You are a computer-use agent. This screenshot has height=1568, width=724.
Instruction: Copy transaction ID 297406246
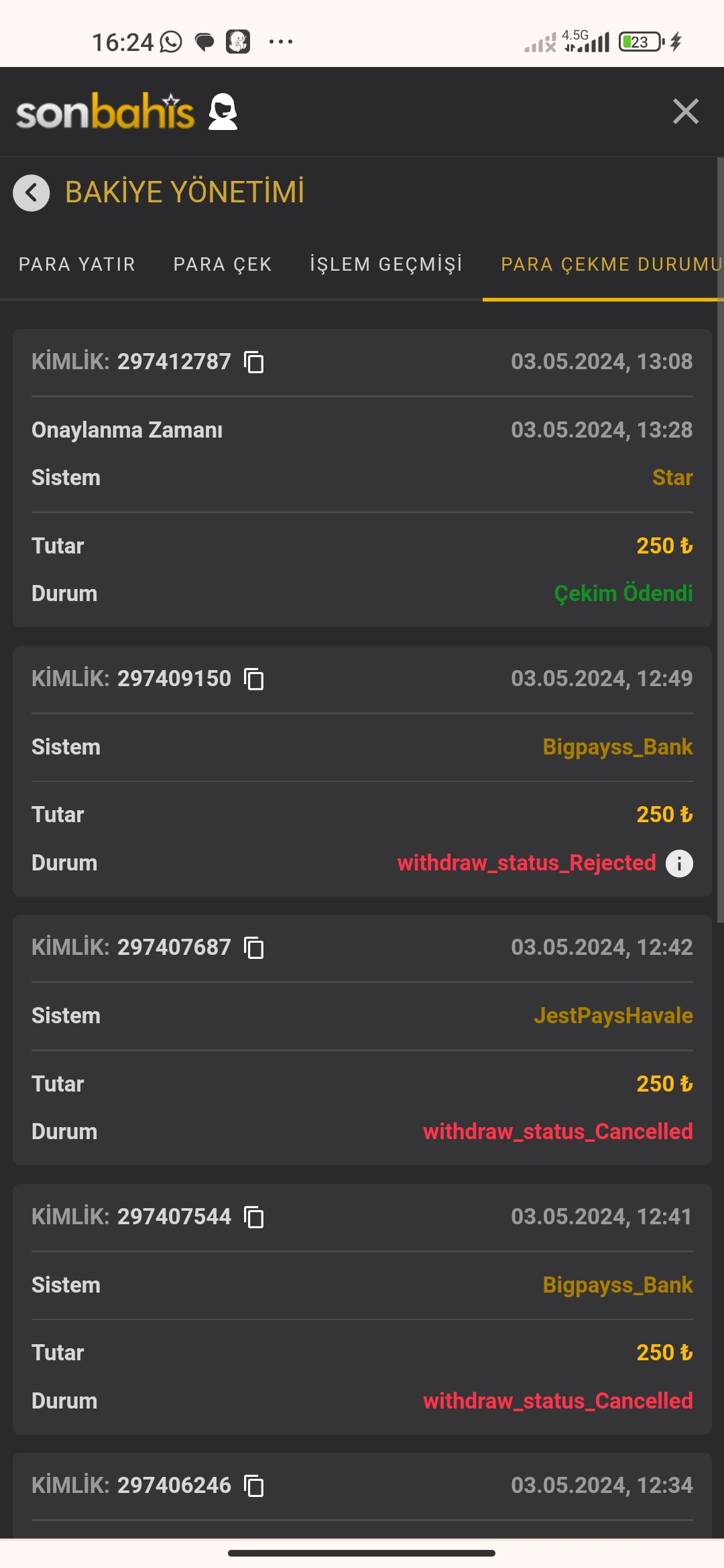click(x=254, y=1486)
